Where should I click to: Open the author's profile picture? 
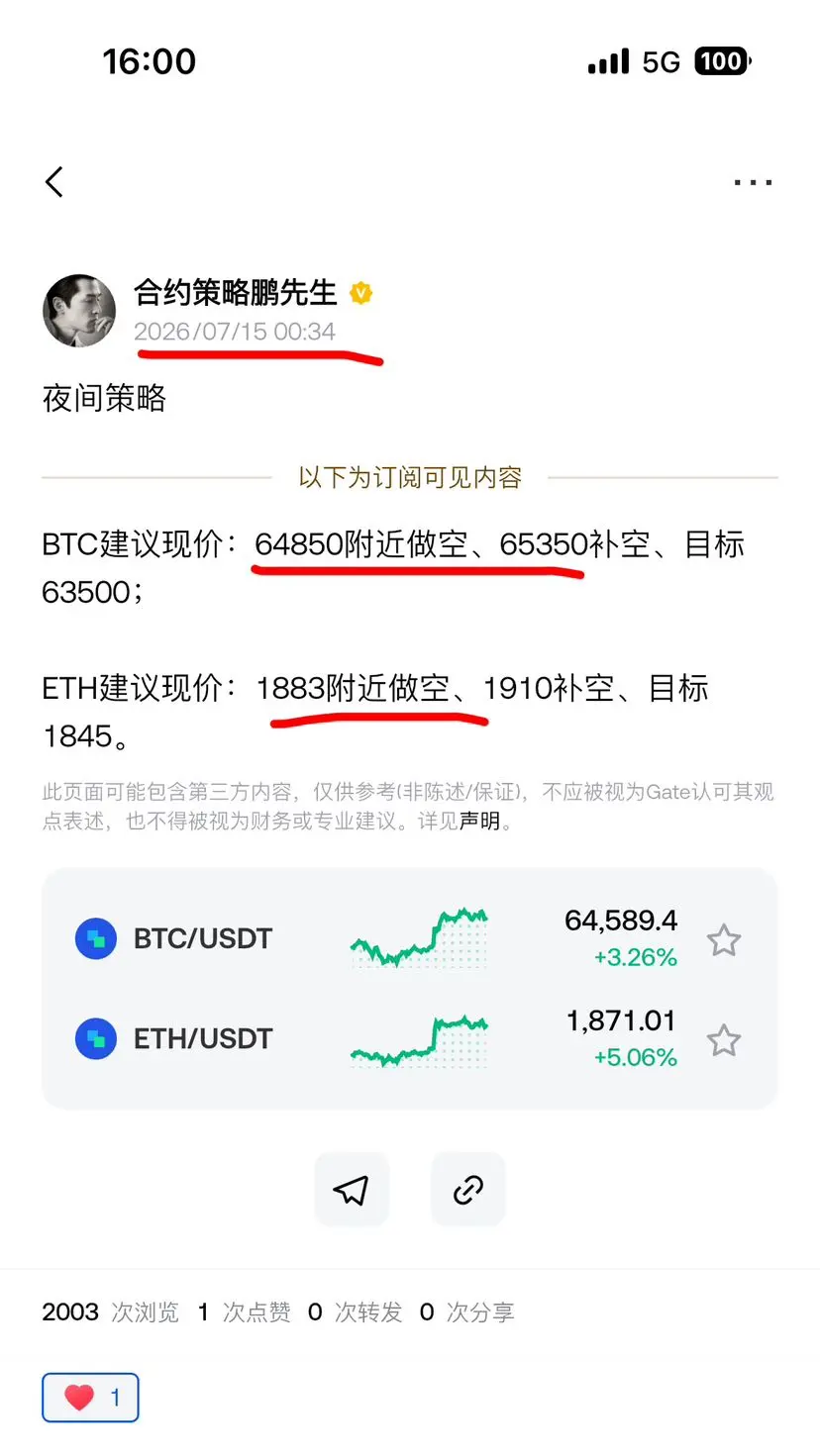[x=79, y=311]
